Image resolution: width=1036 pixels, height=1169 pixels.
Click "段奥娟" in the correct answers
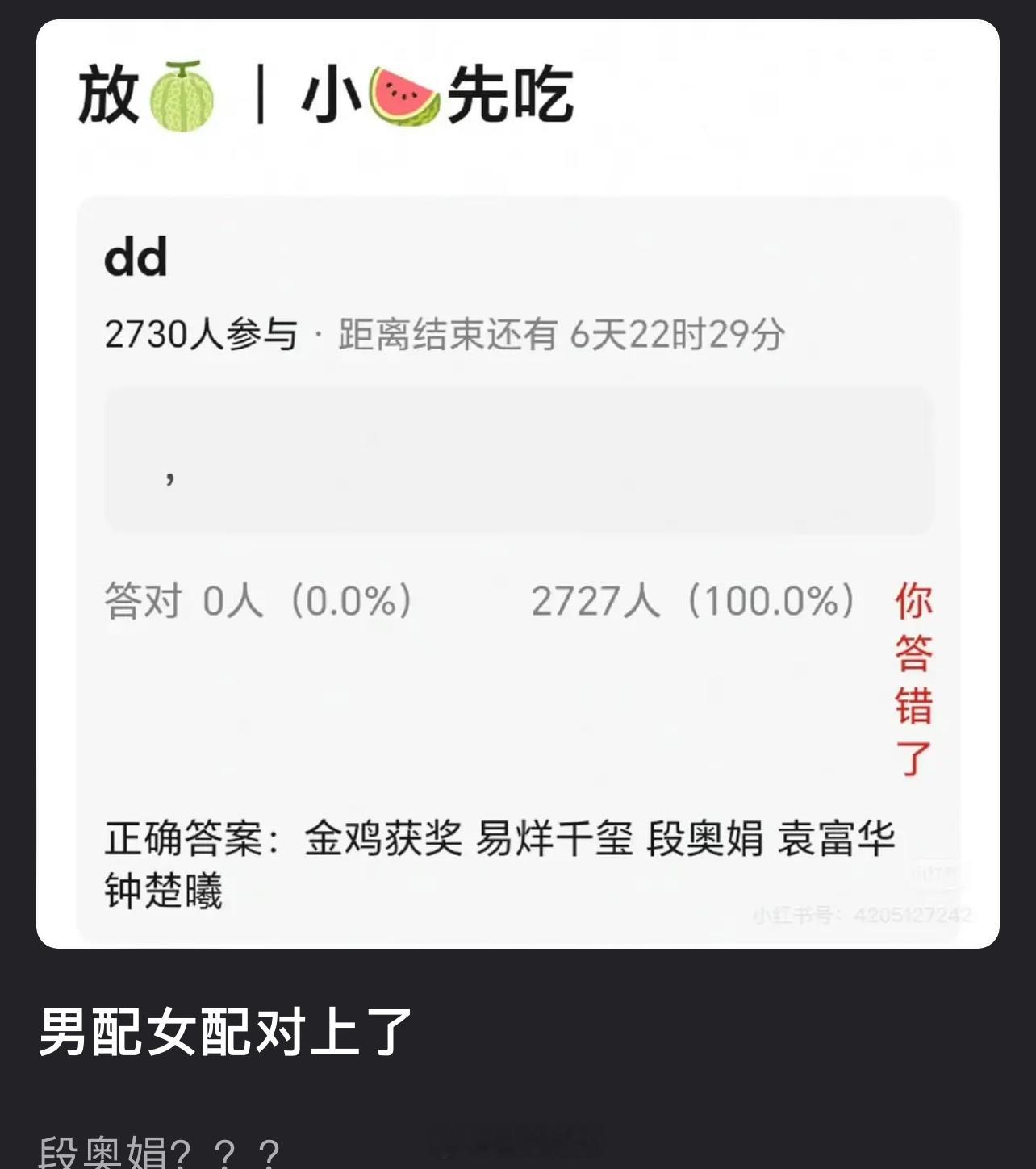click(706, 841)
